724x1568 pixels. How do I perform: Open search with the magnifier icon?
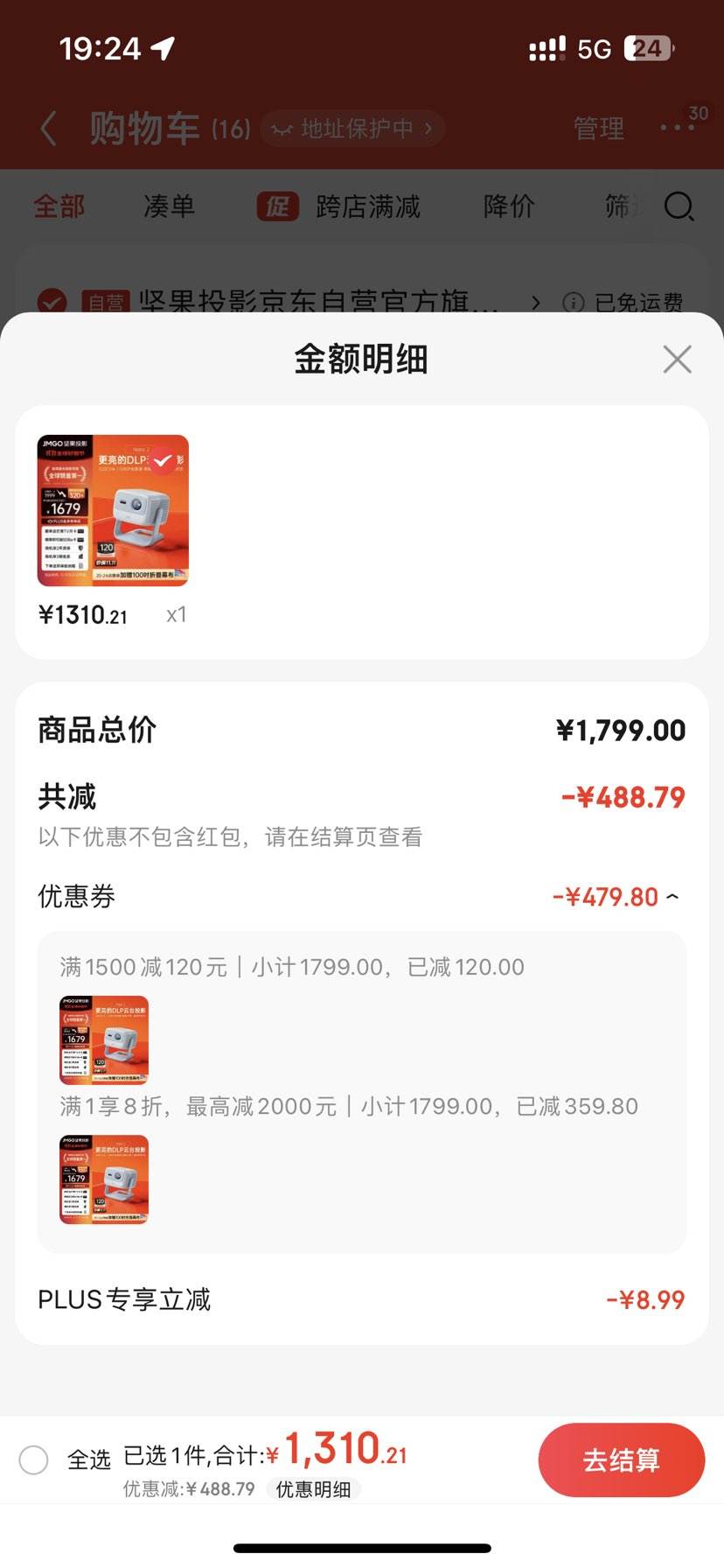pos(678,206)
